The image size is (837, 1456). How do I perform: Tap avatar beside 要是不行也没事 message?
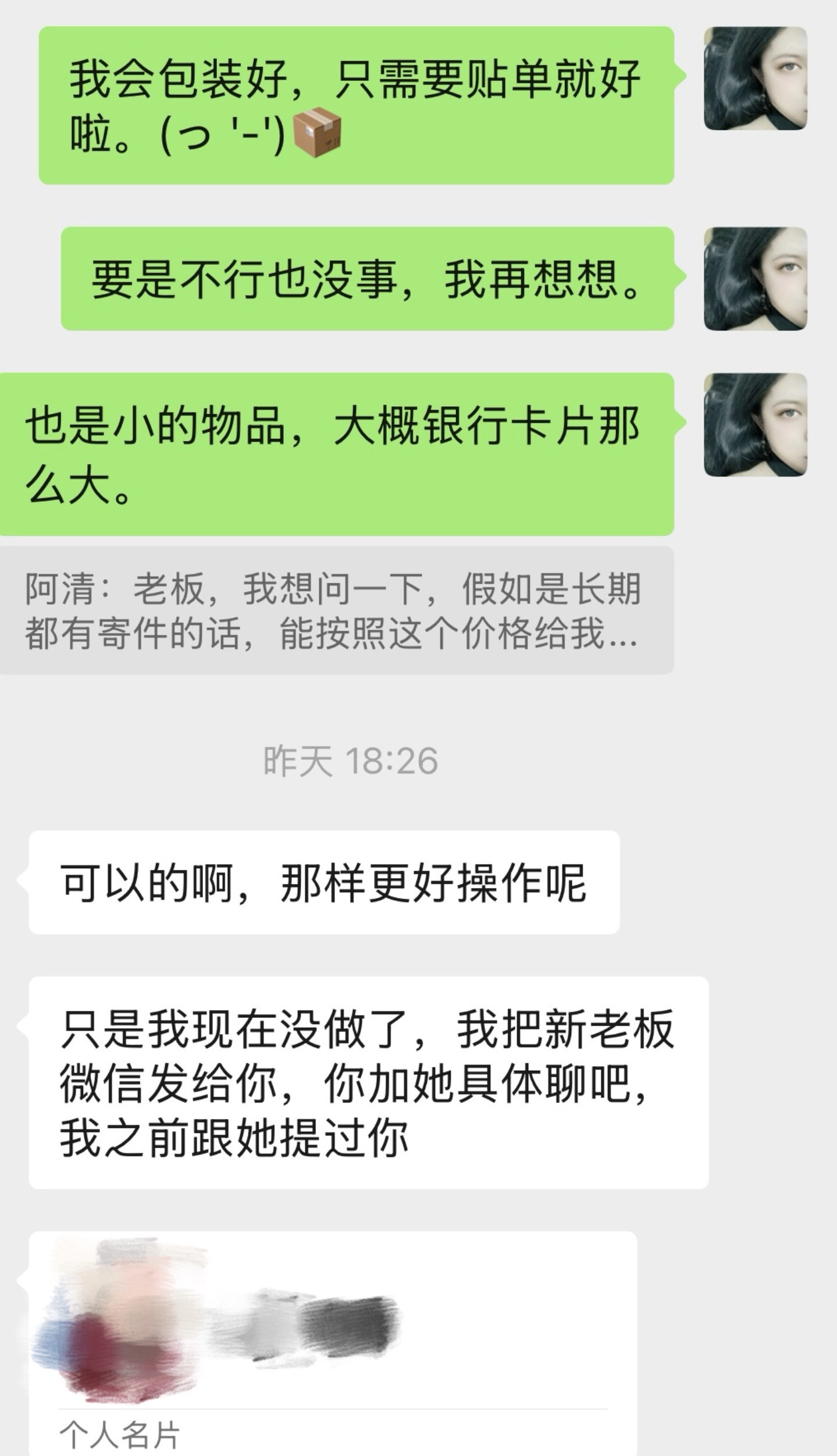click(756, 278)
